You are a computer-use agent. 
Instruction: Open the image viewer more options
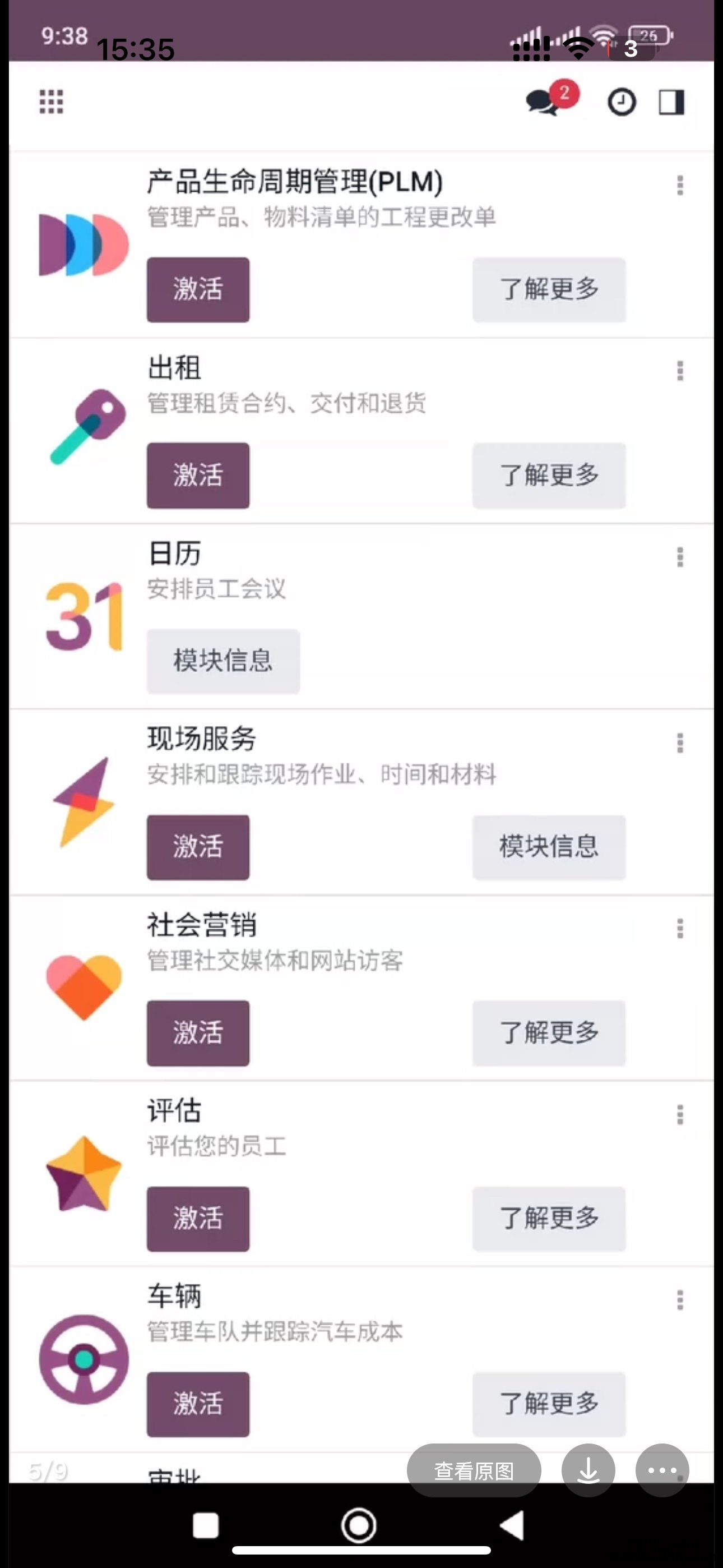[662, 1470]
